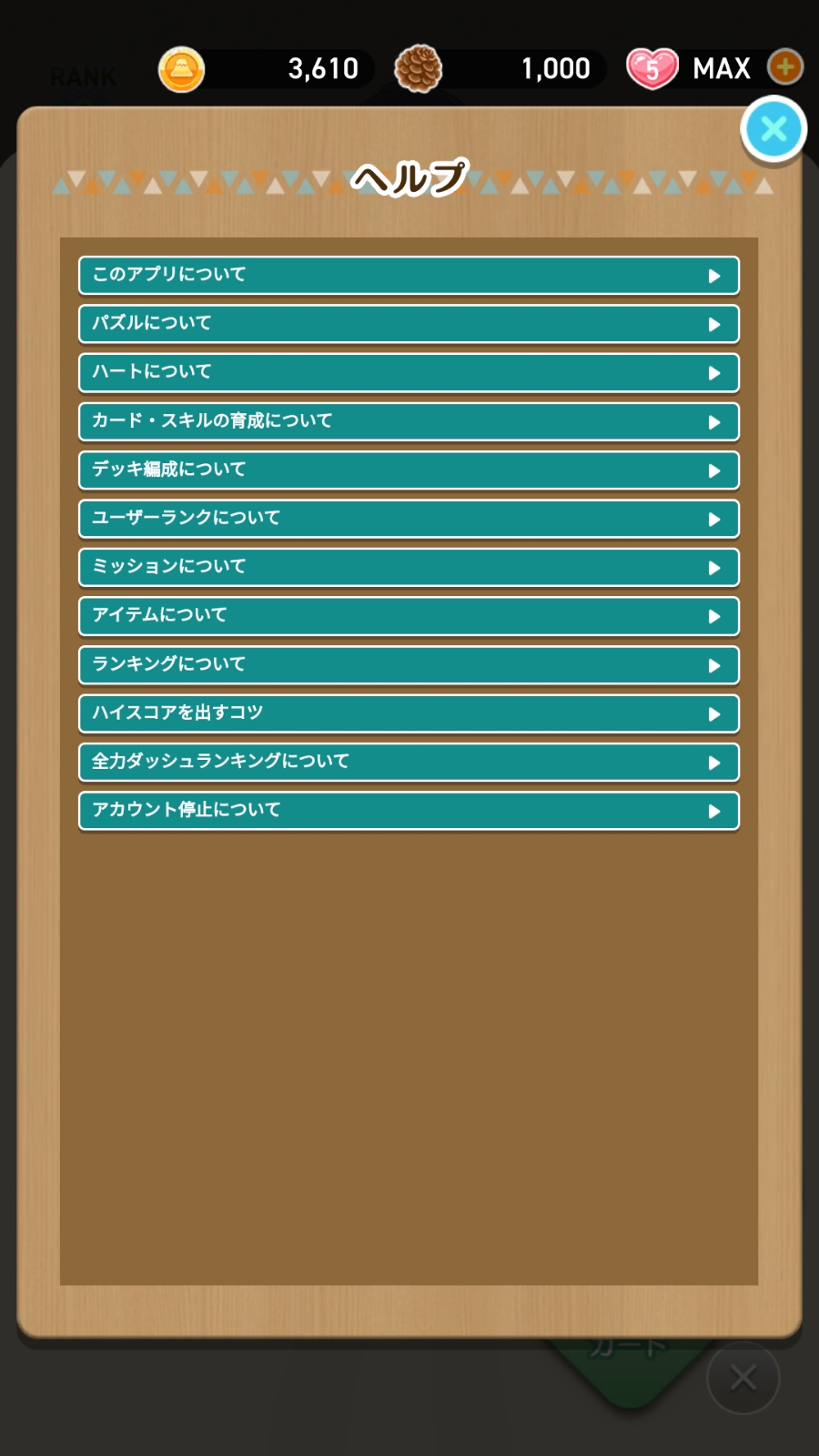This screenshot has width=819, height=1456.
Task: Open ミッションについて help topic
Action: click(409, 567)
